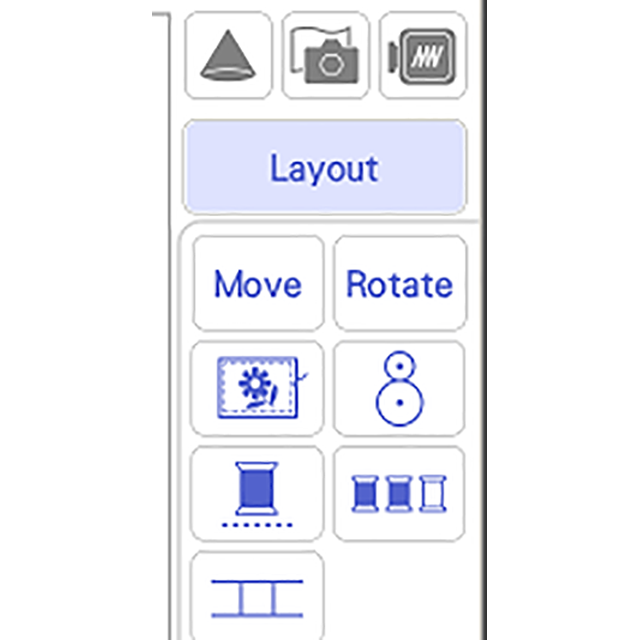640x640 pixels.
Task: Open the three thread spools icon
Action: click(x=399, y=494)
